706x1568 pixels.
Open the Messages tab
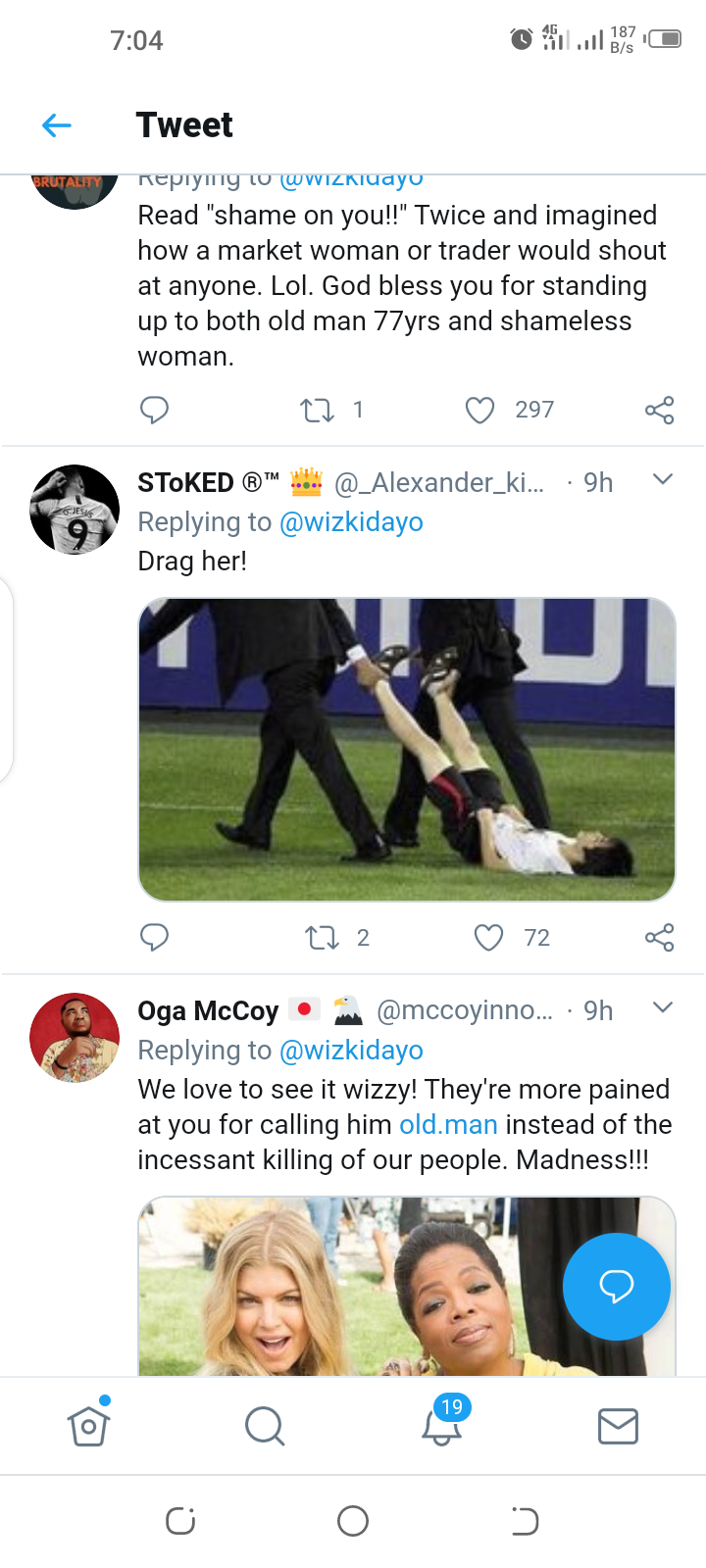[618, 1426]
